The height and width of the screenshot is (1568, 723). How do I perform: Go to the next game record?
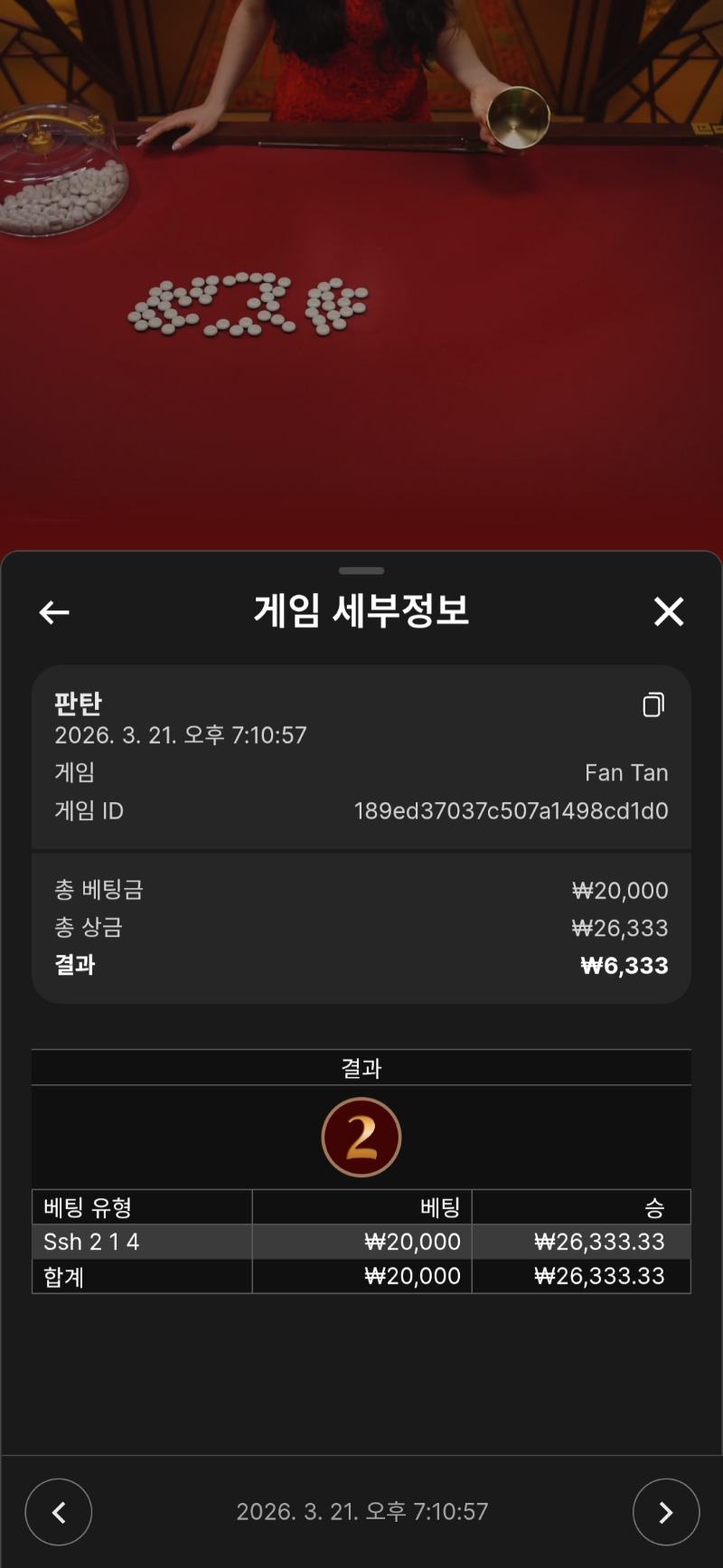point(665,1512)
